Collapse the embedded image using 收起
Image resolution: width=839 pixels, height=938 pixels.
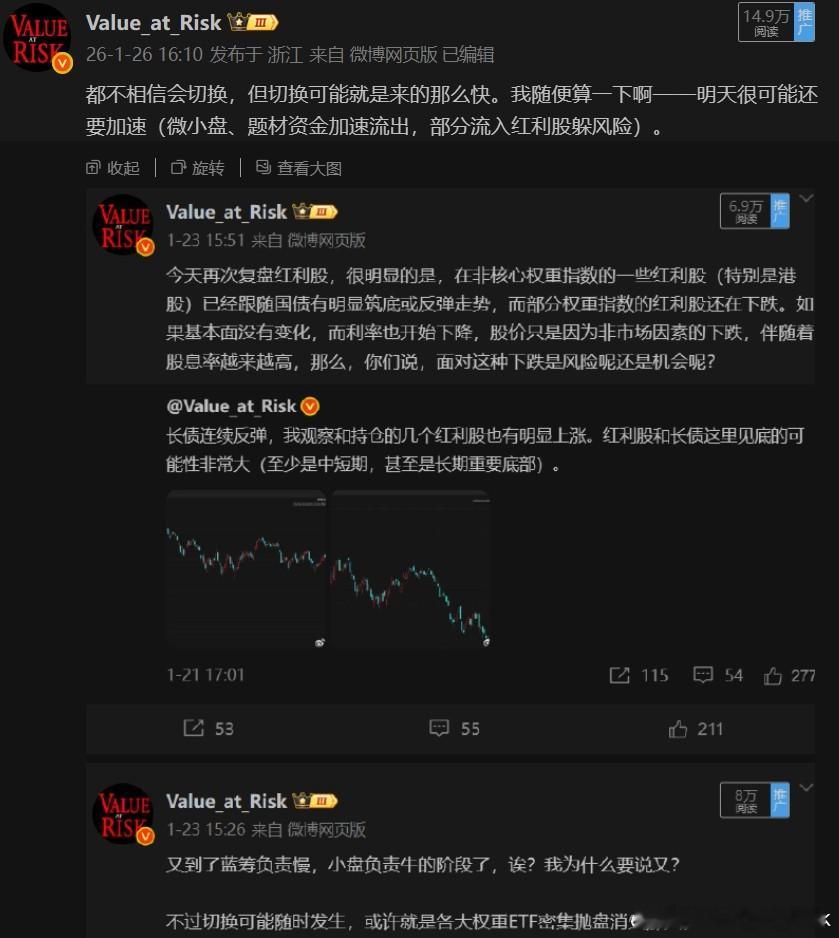tap(112, 168)
